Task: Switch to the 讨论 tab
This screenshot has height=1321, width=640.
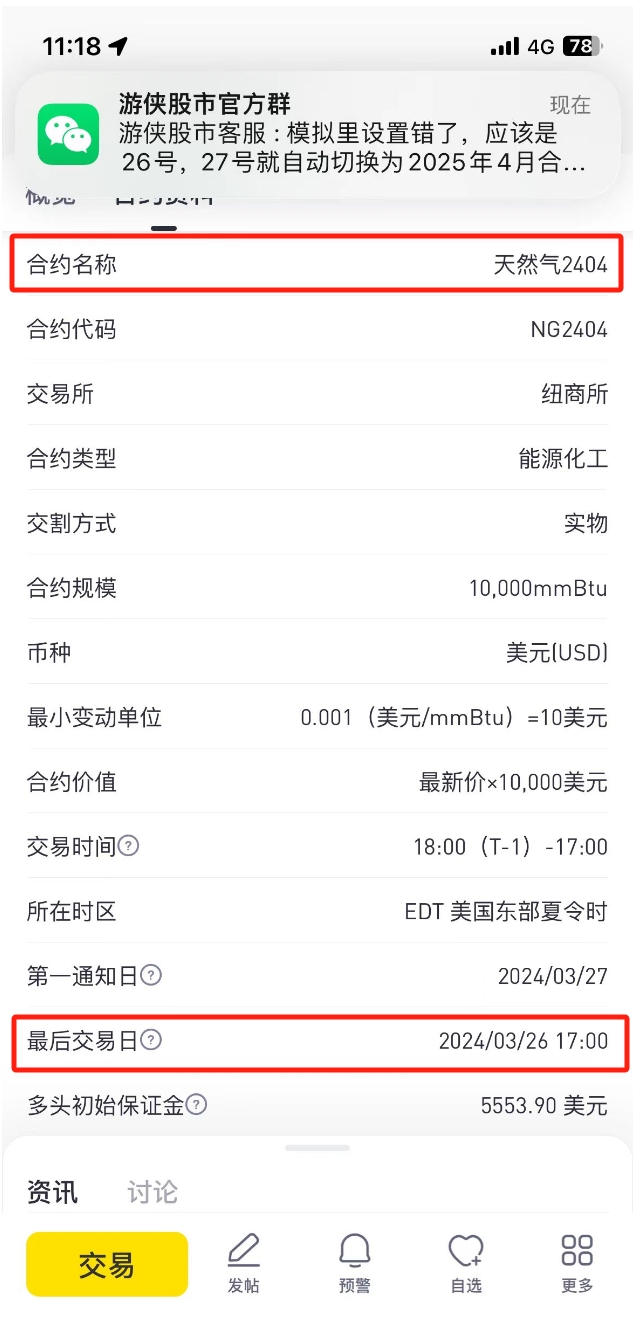Action: (x=152, y=1192)
